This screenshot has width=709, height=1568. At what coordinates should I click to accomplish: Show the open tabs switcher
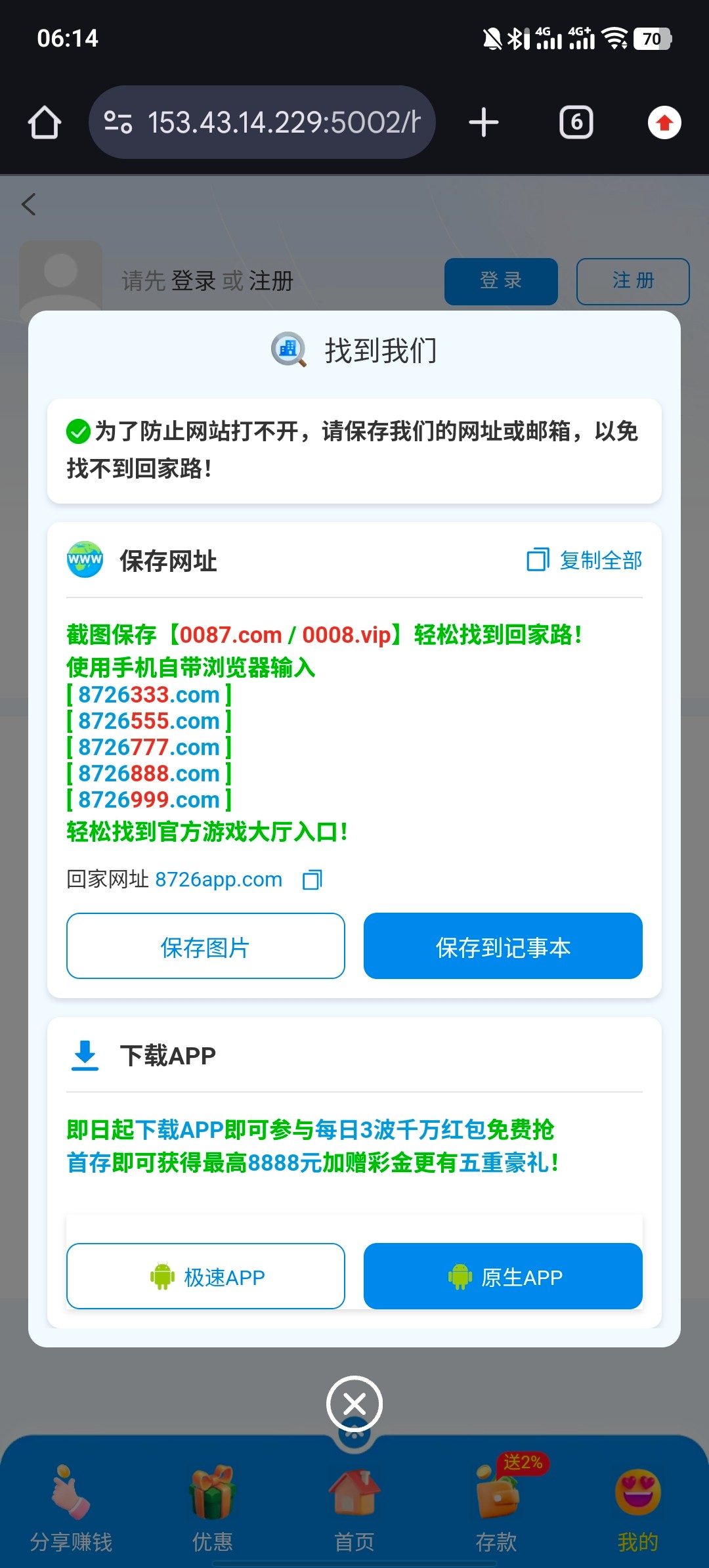576,123
